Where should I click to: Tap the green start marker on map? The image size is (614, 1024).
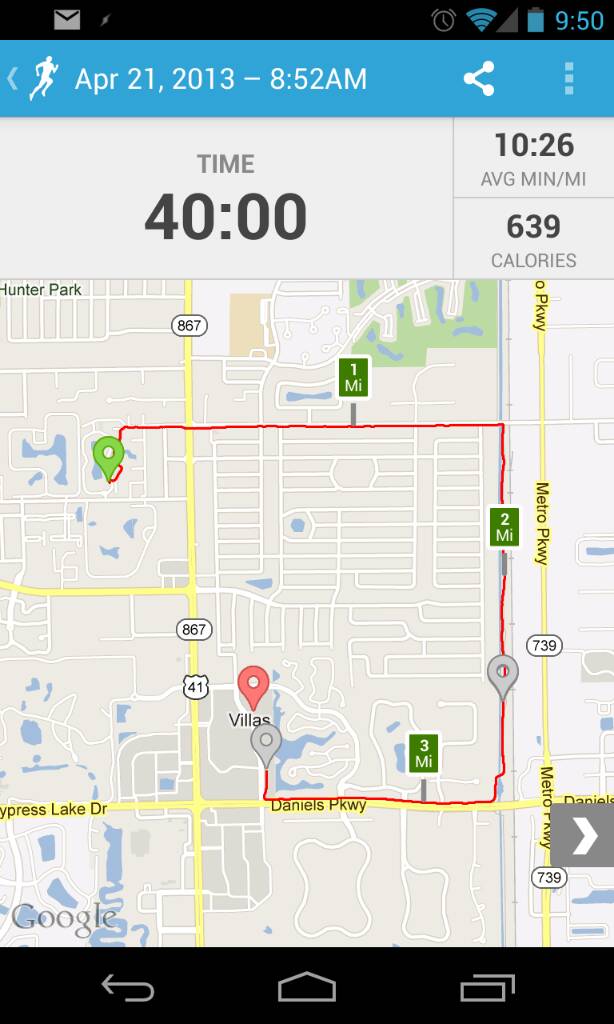pos(107,456)
